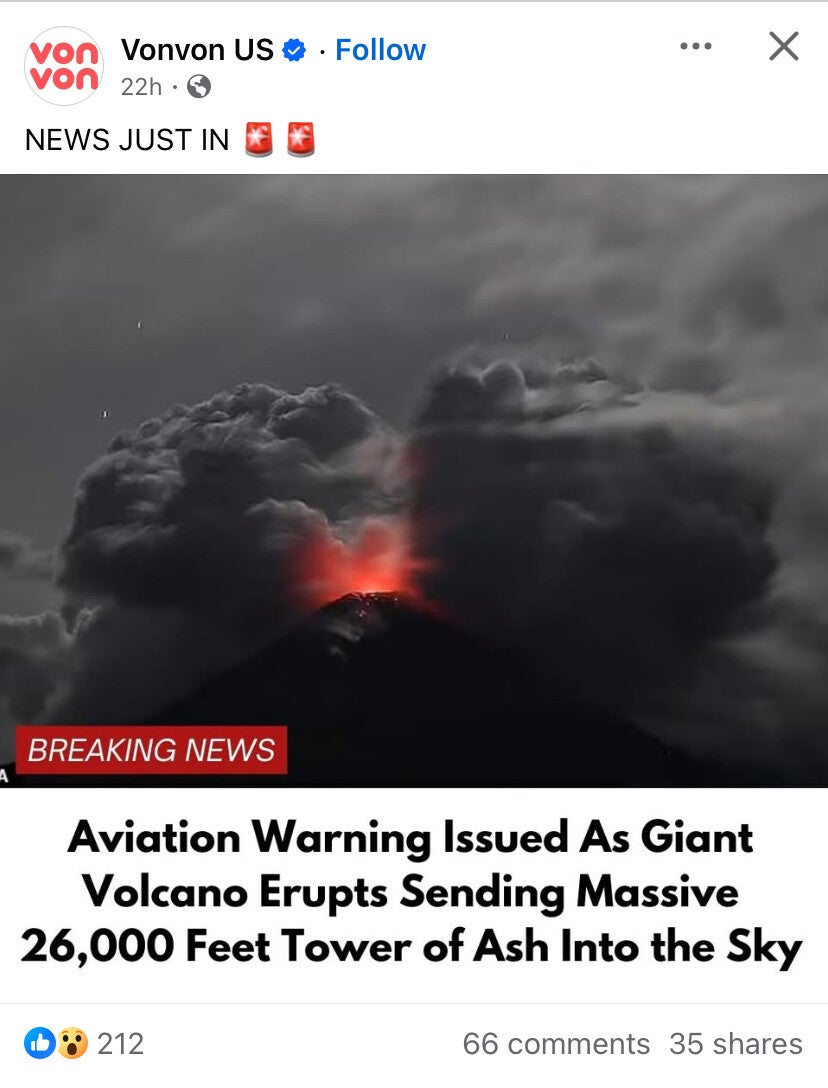Viewport: 828px width, 1088px height.
Task: Open the Vonvon US page name
Action: click(197, 50)
